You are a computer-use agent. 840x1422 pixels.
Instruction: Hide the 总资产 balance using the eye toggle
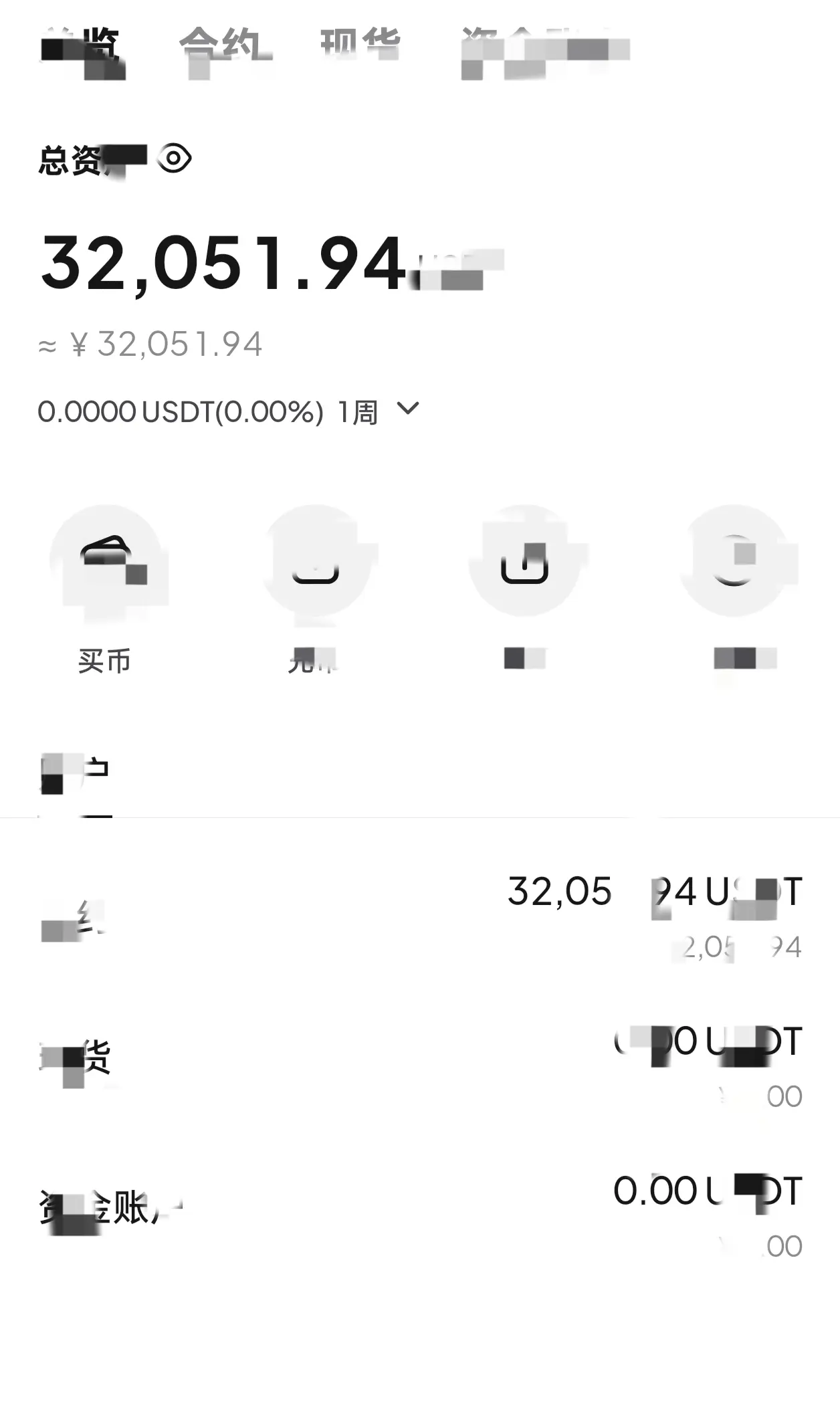(175, 158)
